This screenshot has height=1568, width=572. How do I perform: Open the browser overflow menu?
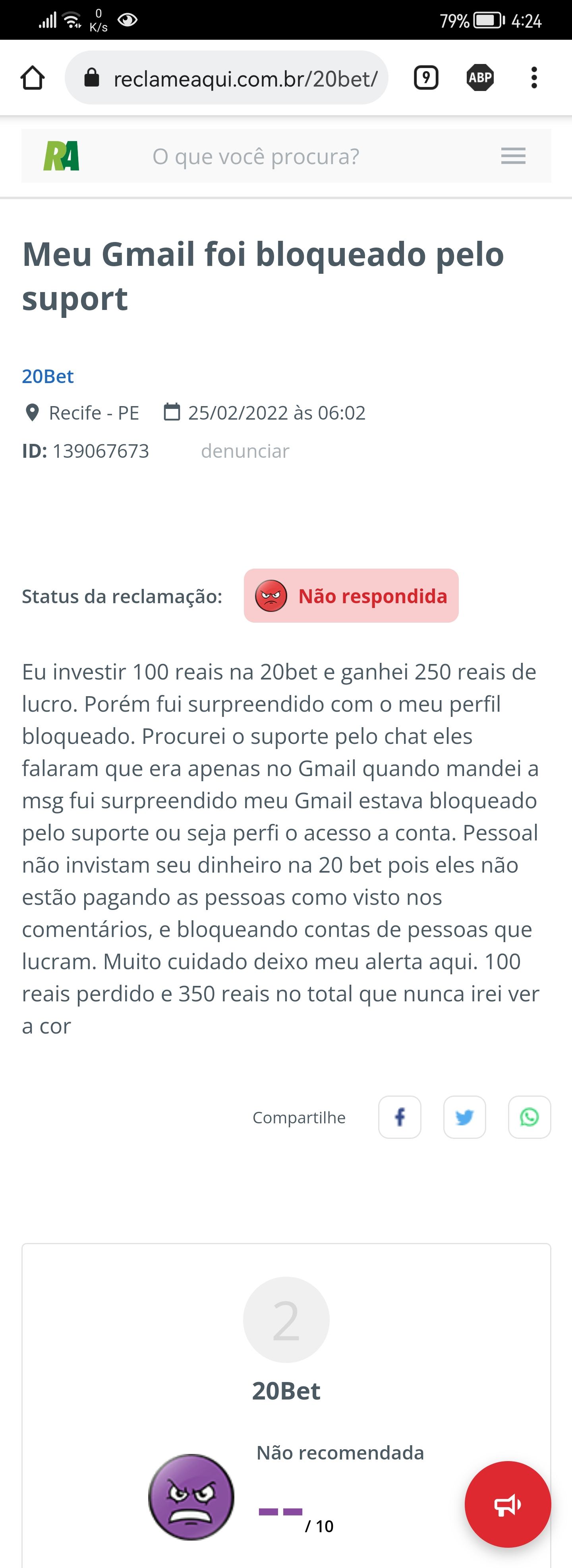[x=533, y=78]
